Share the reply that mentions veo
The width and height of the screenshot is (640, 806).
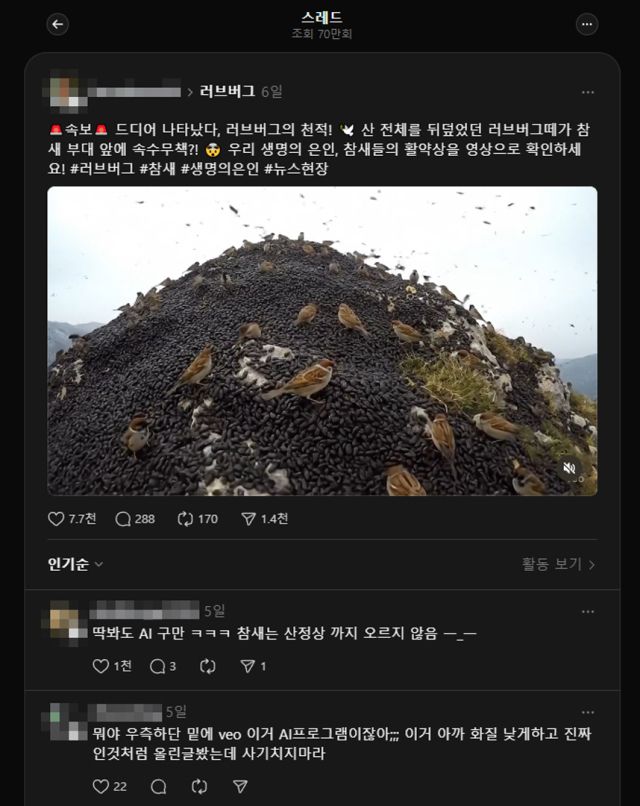point(240,787)
